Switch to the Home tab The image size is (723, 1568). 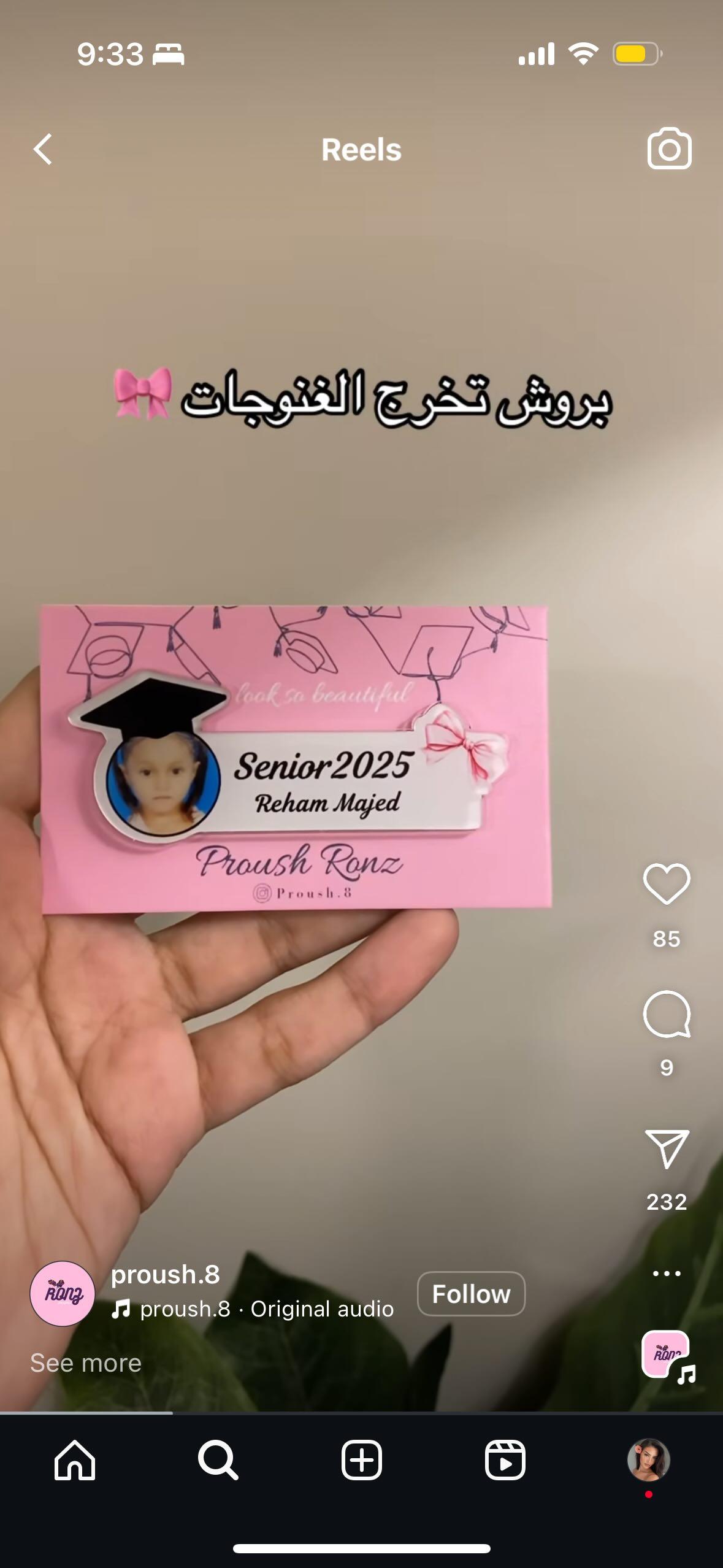point(75,1460)
